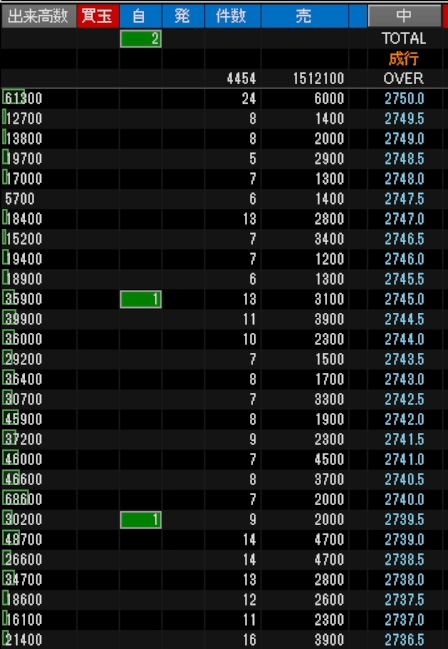The height and width of the screenshot is (649, 448).
Task: Open own order marker at 2745.0
Action: (141, 299)
